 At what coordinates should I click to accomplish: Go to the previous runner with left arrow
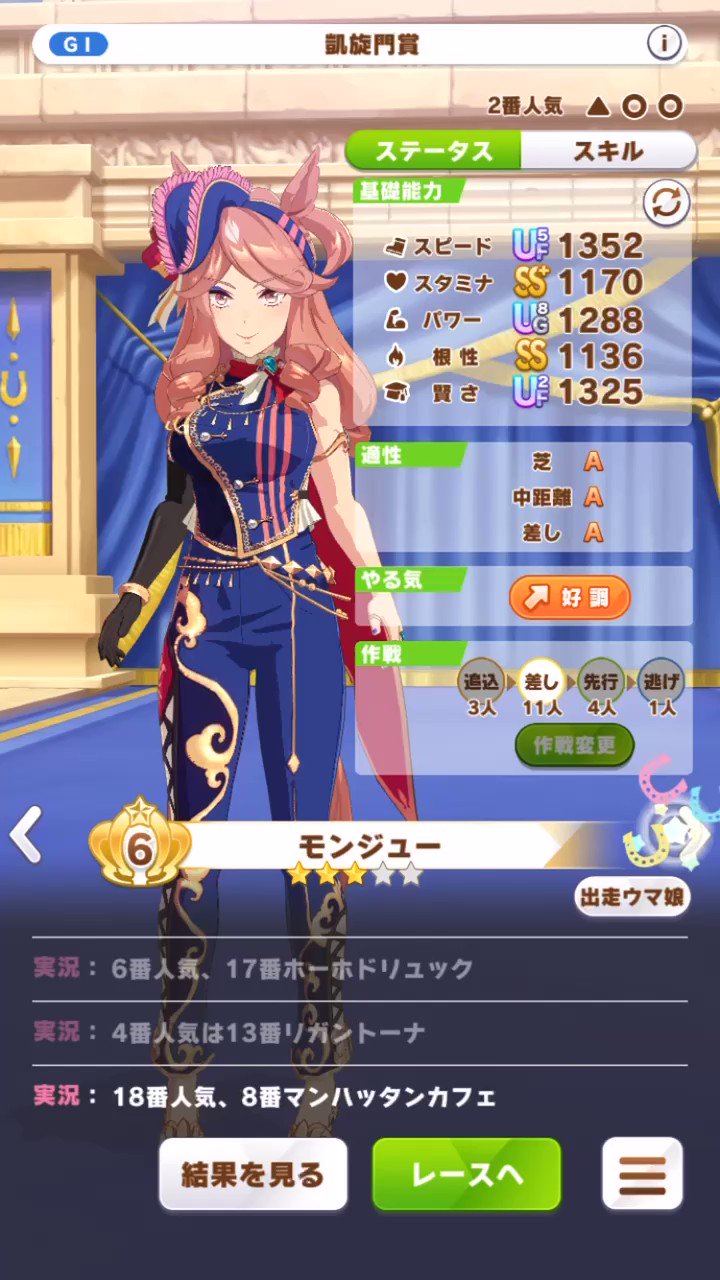pyautogui.click(x=25, y=835)
